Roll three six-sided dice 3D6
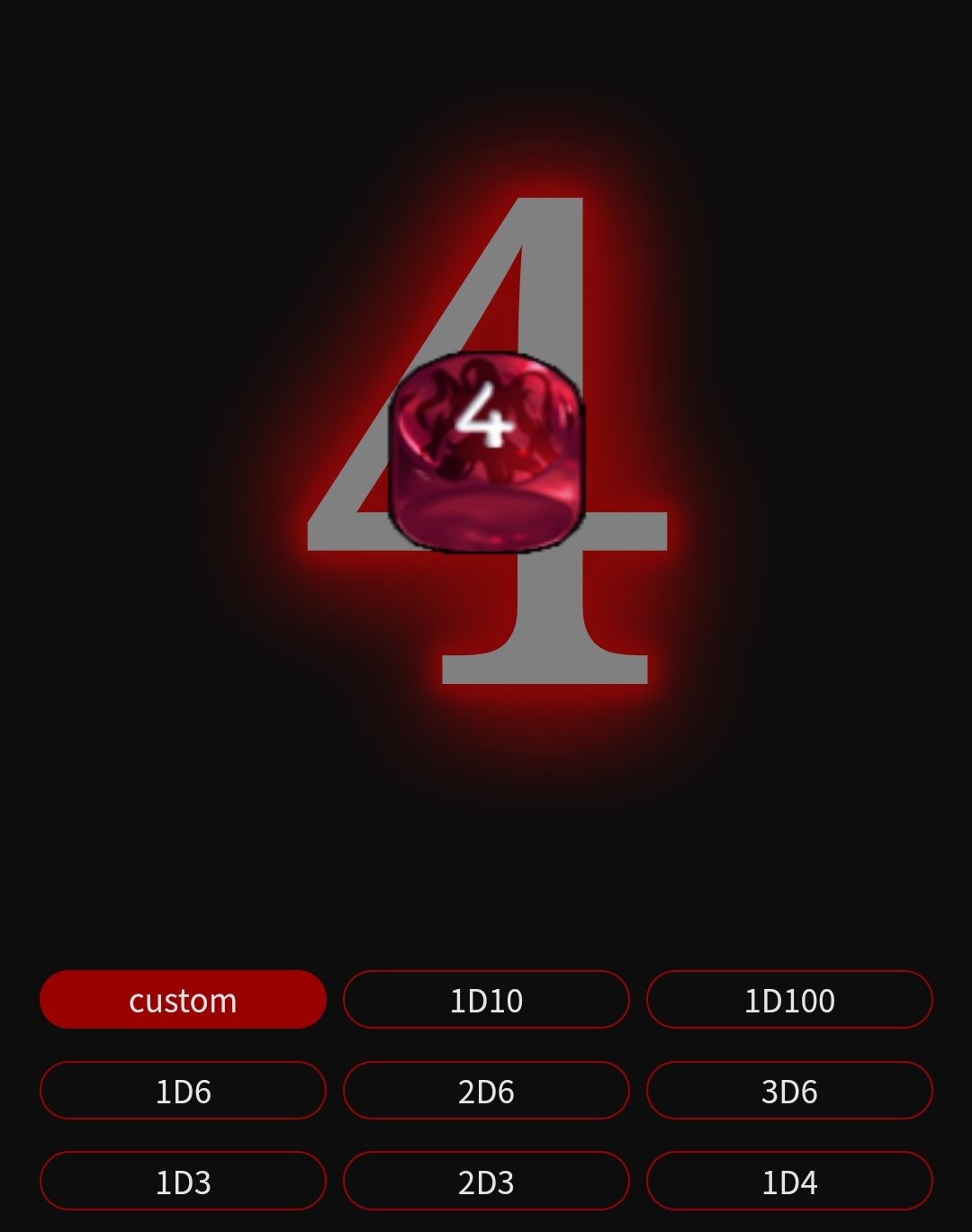 coord(789,1090)
